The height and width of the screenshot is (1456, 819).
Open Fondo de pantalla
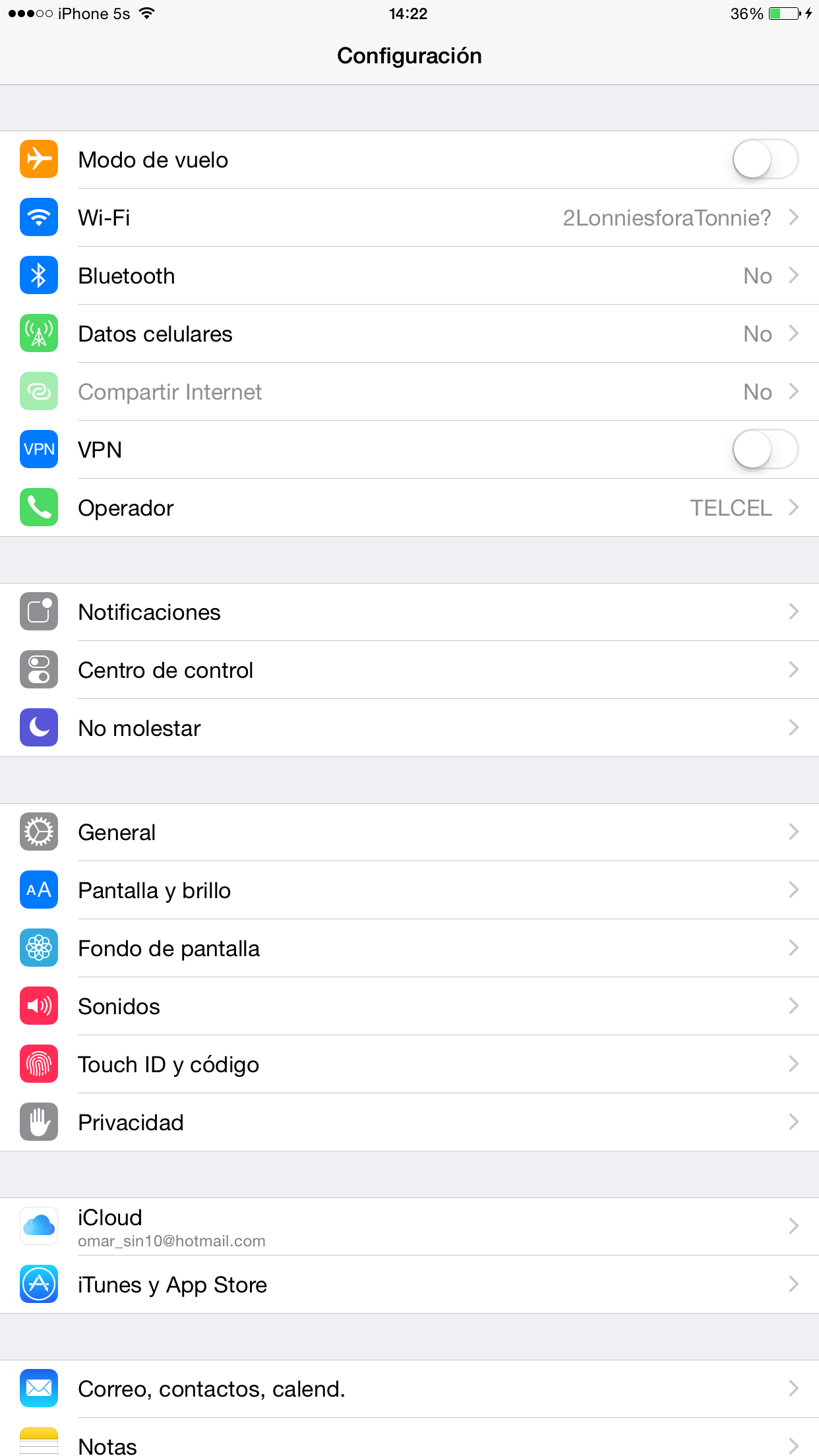(409, 948)
